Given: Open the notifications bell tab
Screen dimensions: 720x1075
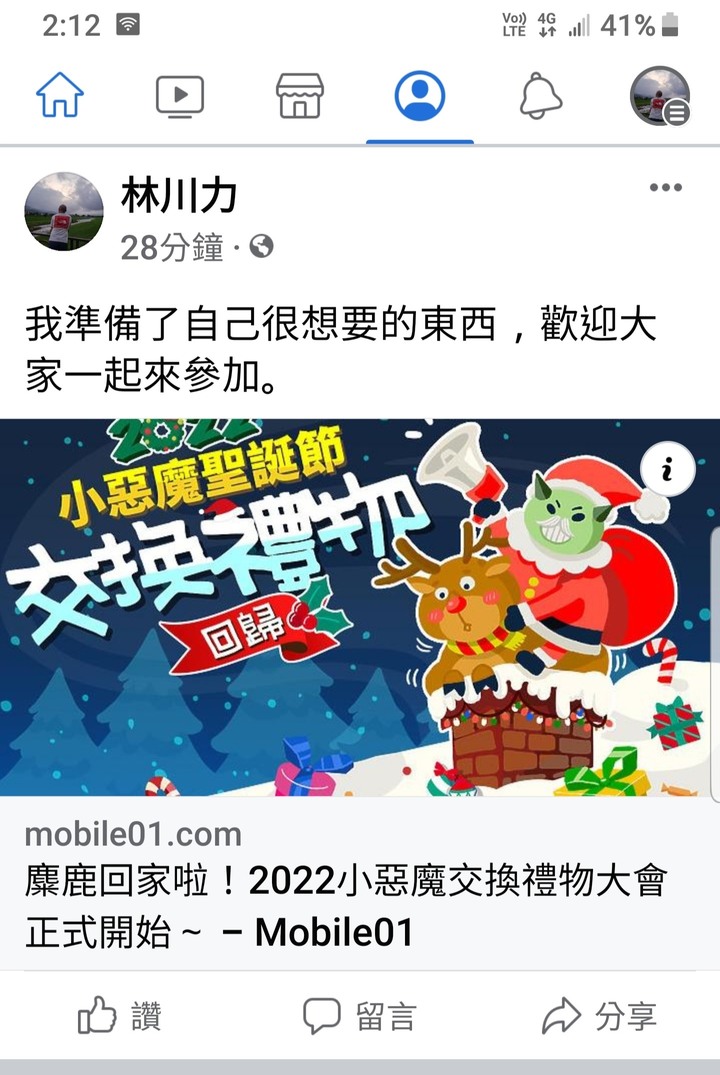Looking at the screenshot, I should 540,97.
